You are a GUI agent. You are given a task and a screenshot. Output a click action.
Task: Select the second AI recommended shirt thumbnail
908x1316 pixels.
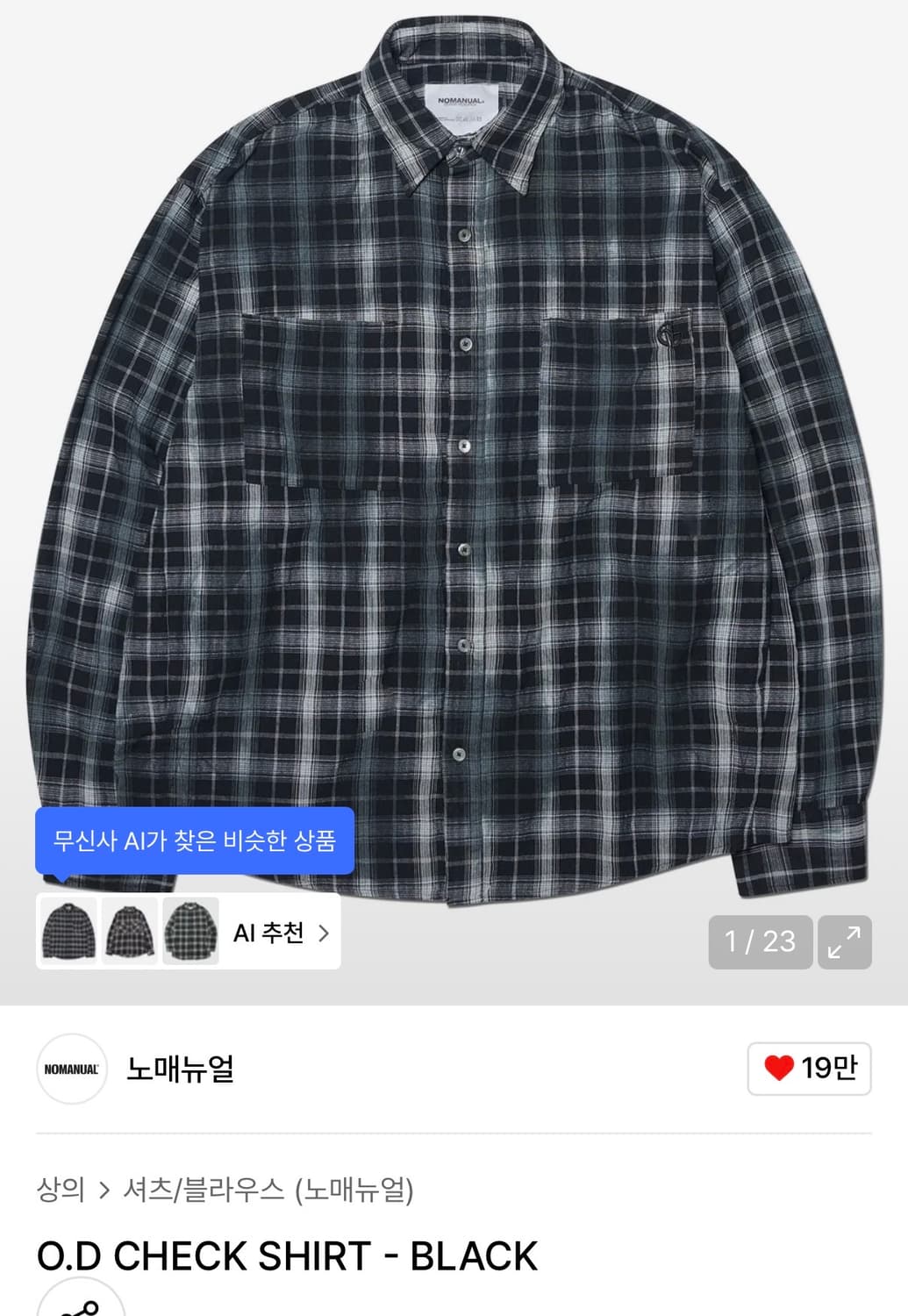point(128,933)
